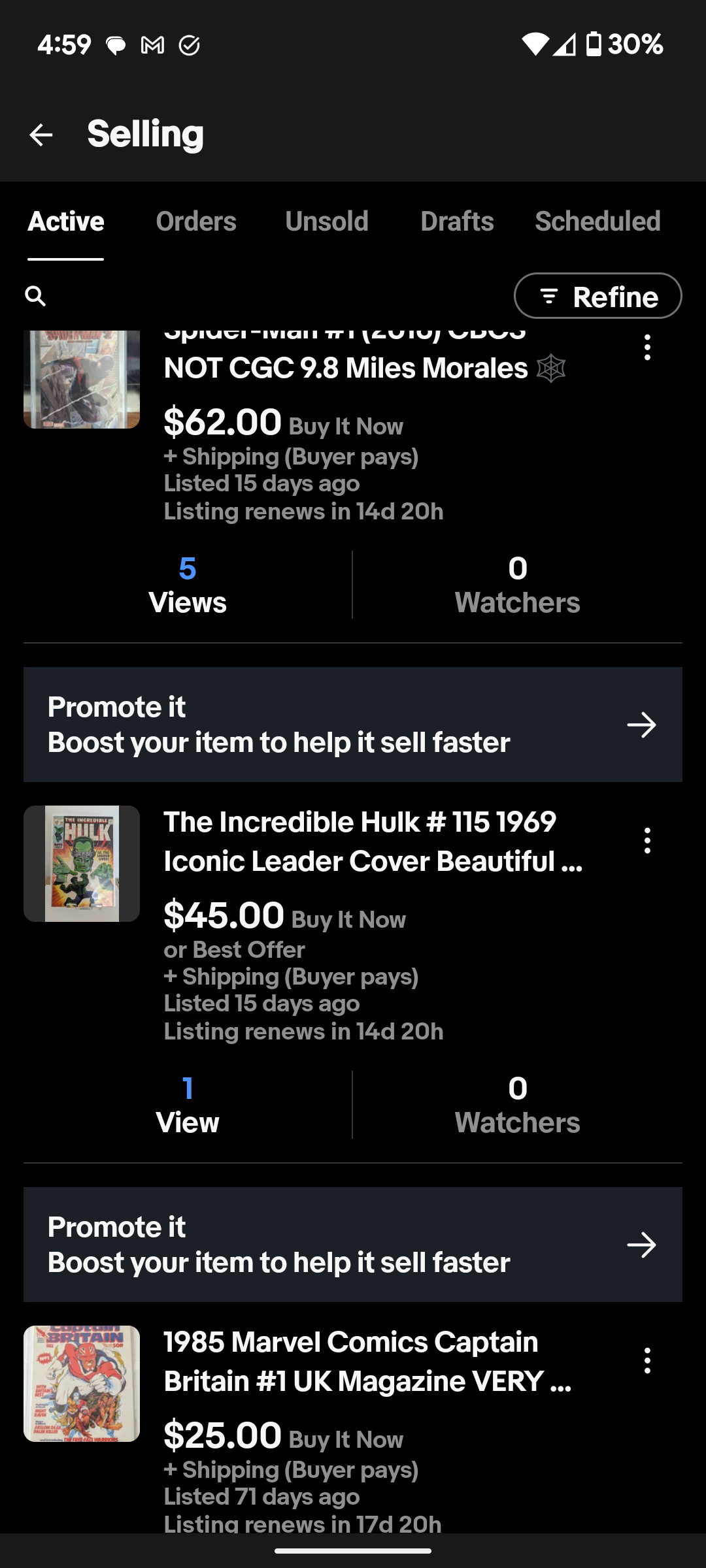Viewport: 706px width, 1568px height.
Task: Switch to the Unsold tab
Action: coord(326,221)
